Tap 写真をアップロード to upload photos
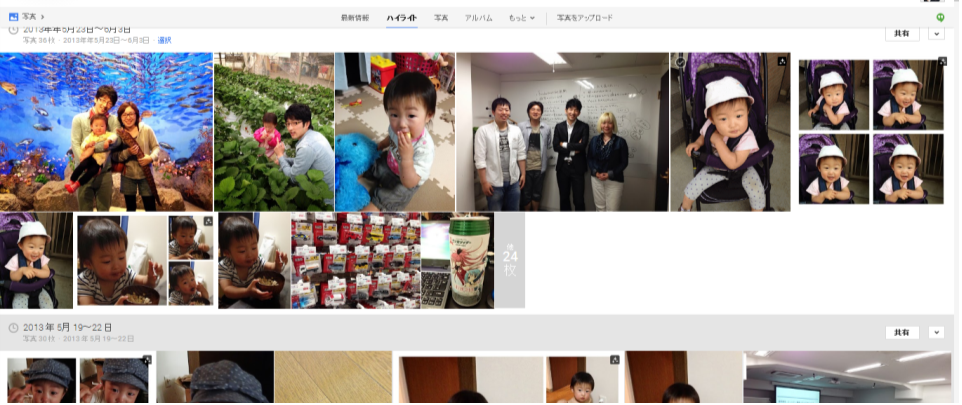 coord(584,18)
